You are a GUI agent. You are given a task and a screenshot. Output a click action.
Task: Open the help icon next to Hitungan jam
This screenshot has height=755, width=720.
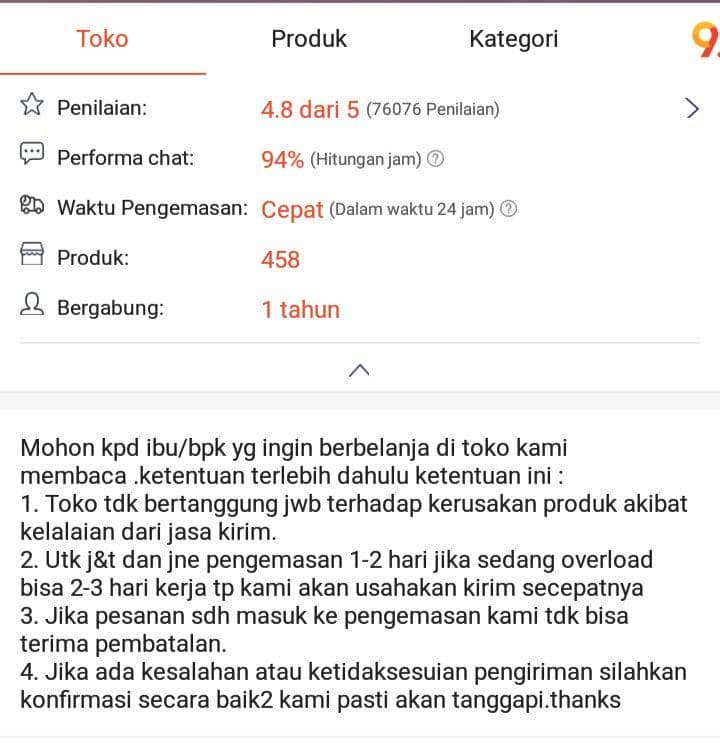(434, 159)
